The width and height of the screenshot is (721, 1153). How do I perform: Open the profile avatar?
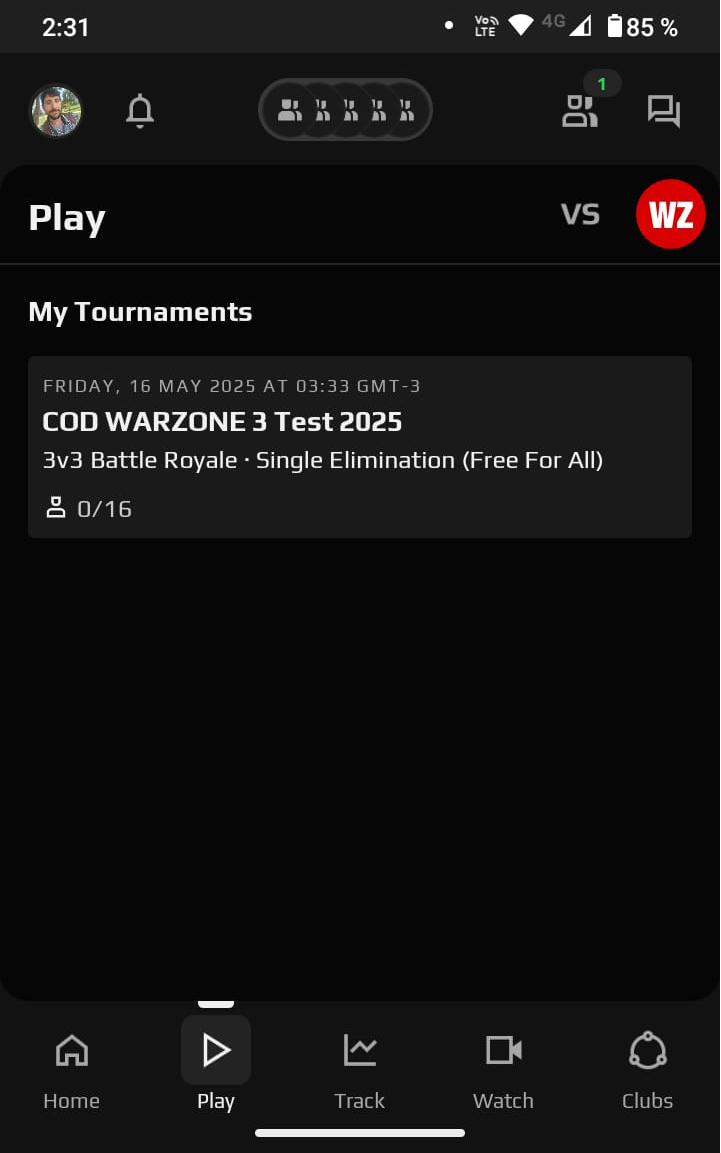tap(56, 110)
